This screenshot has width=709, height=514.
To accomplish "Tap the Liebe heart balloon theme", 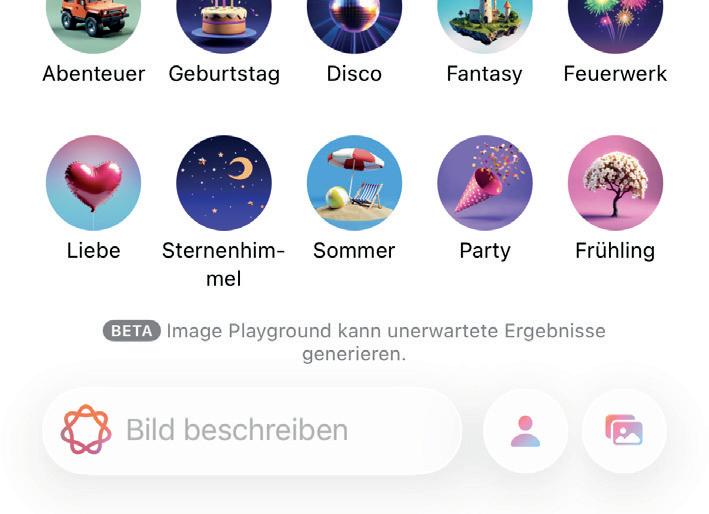I will [93, 183].
